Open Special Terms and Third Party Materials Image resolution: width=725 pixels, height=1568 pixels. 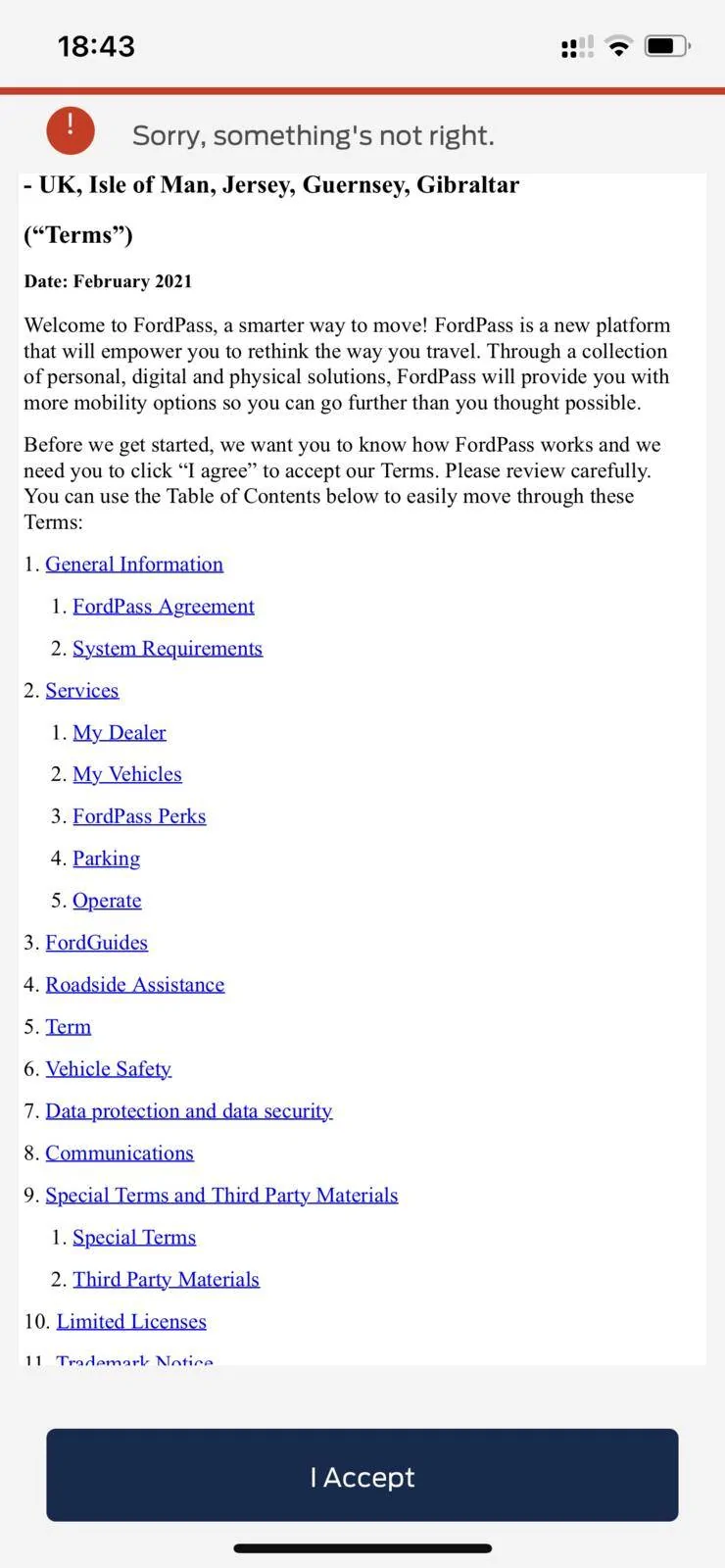pos(221,1196)
